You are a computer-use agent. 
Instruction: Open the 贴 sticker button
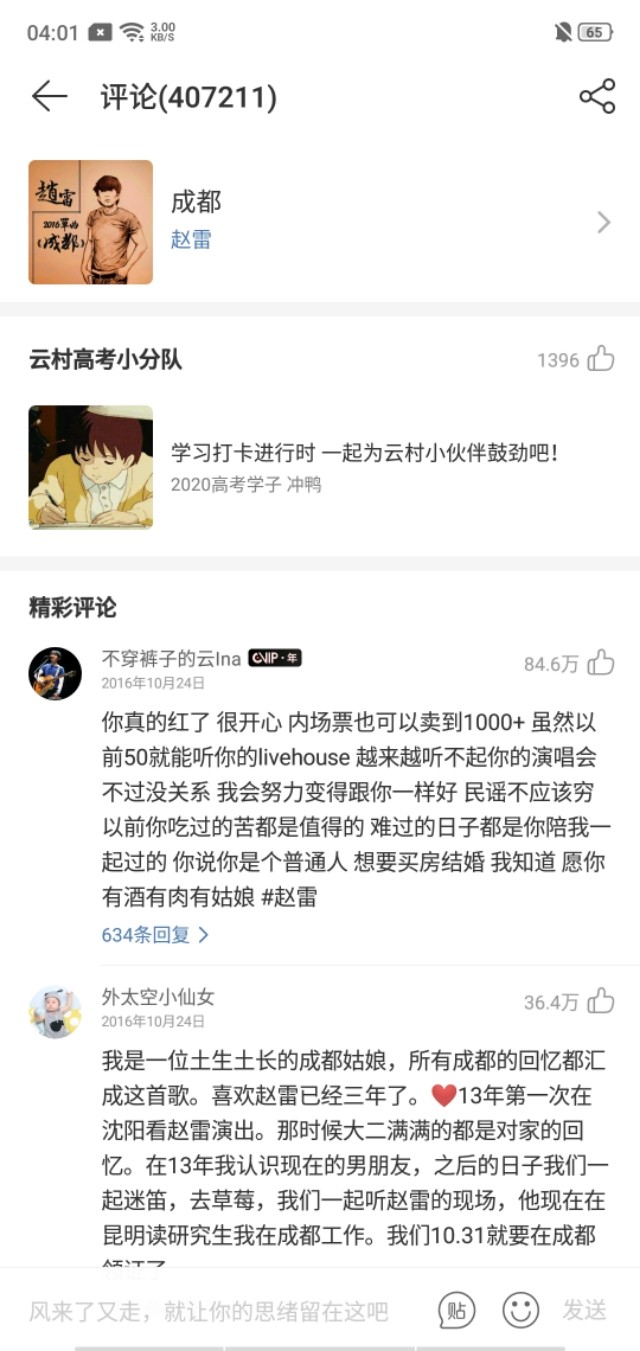pyautogui.click(x=457, y=1310)
